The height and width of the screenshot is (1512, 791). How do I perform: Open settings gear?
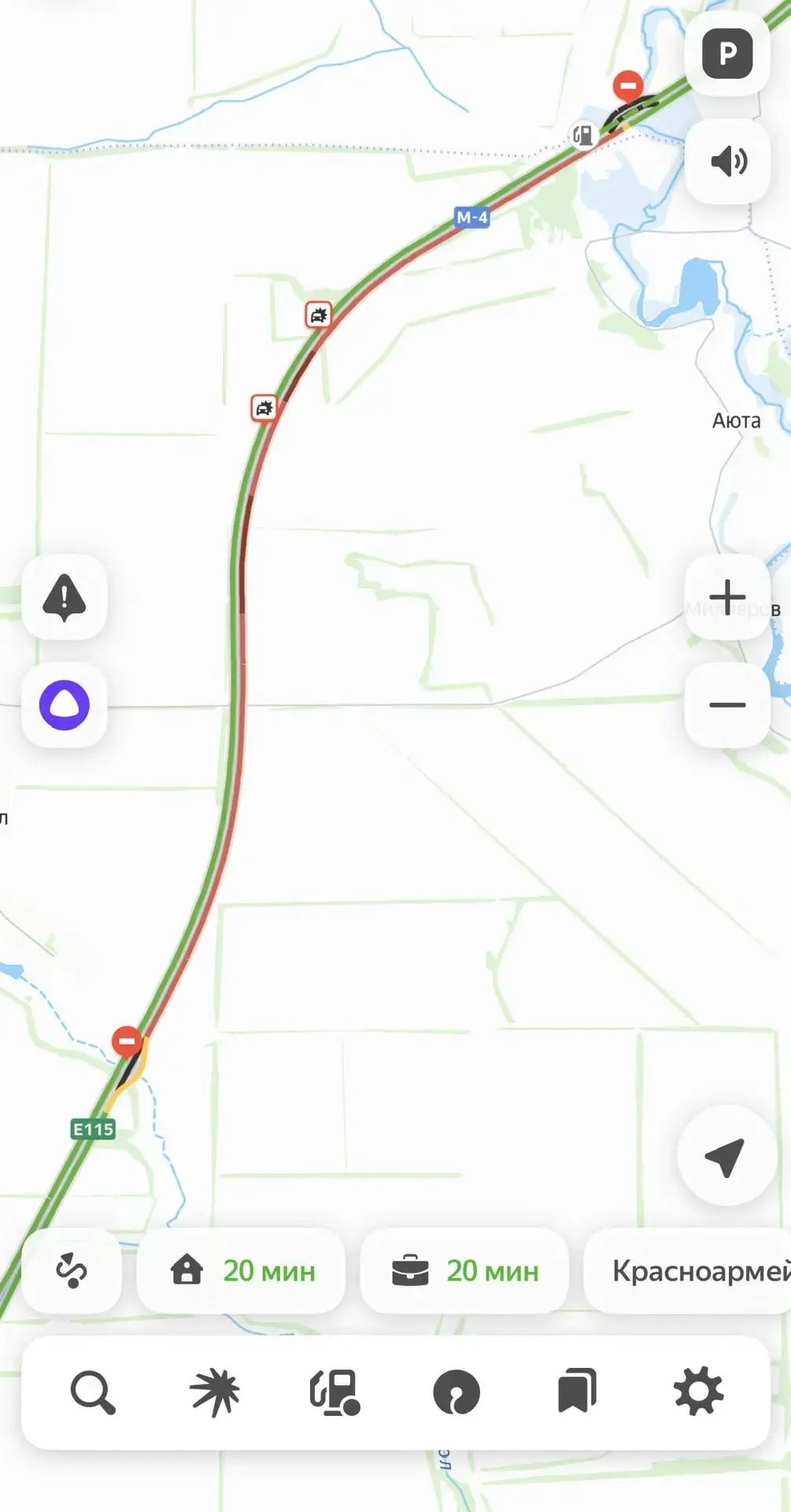[x=699, y=1392]
